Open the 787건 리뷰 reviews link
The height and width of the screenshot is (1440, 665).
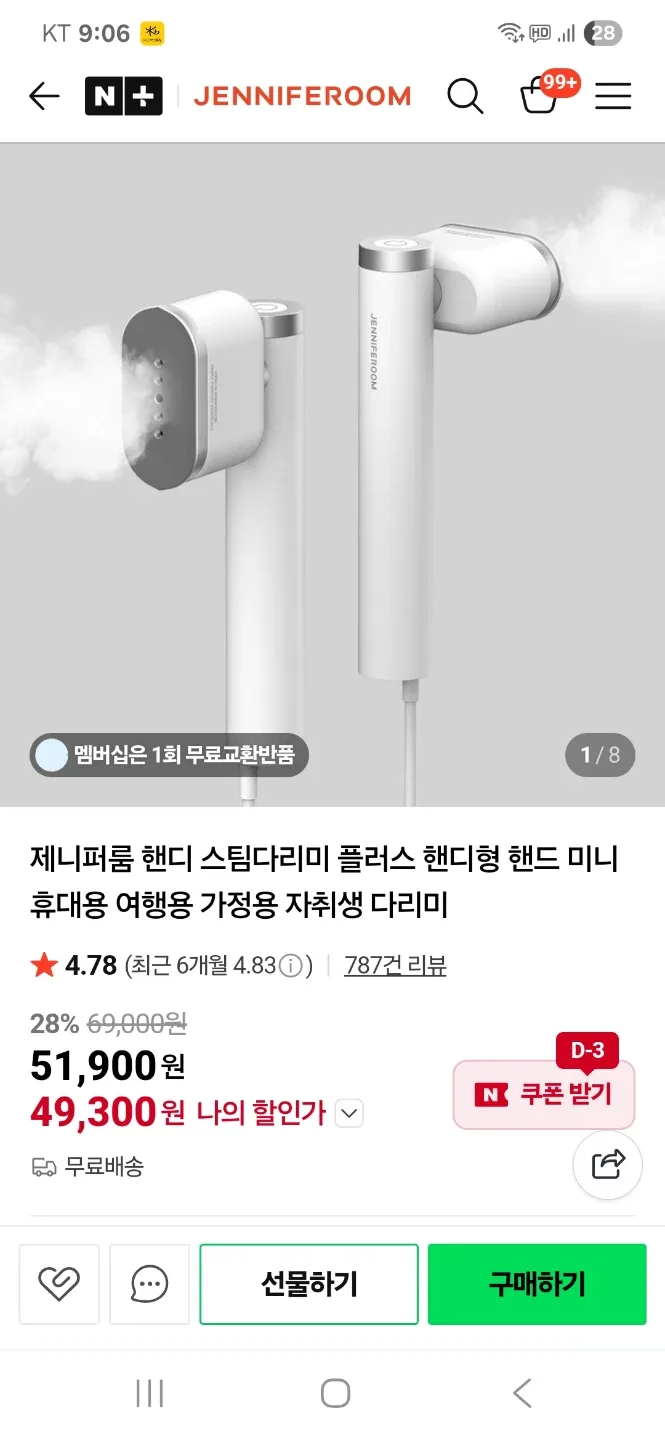395,965
